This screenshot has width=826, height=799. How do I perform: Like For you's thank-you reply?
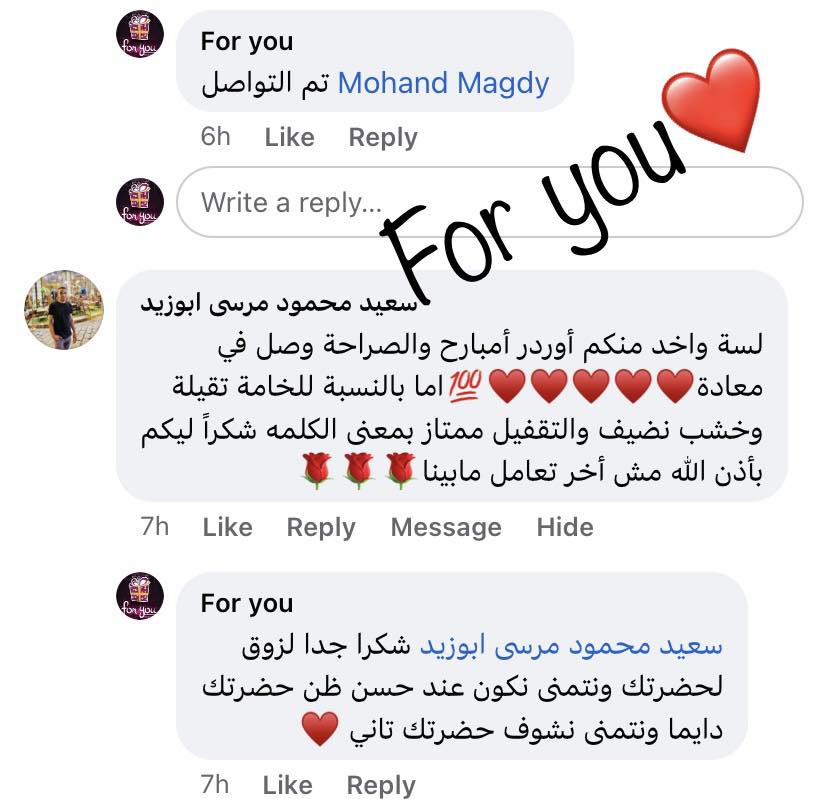pos(289,785)
